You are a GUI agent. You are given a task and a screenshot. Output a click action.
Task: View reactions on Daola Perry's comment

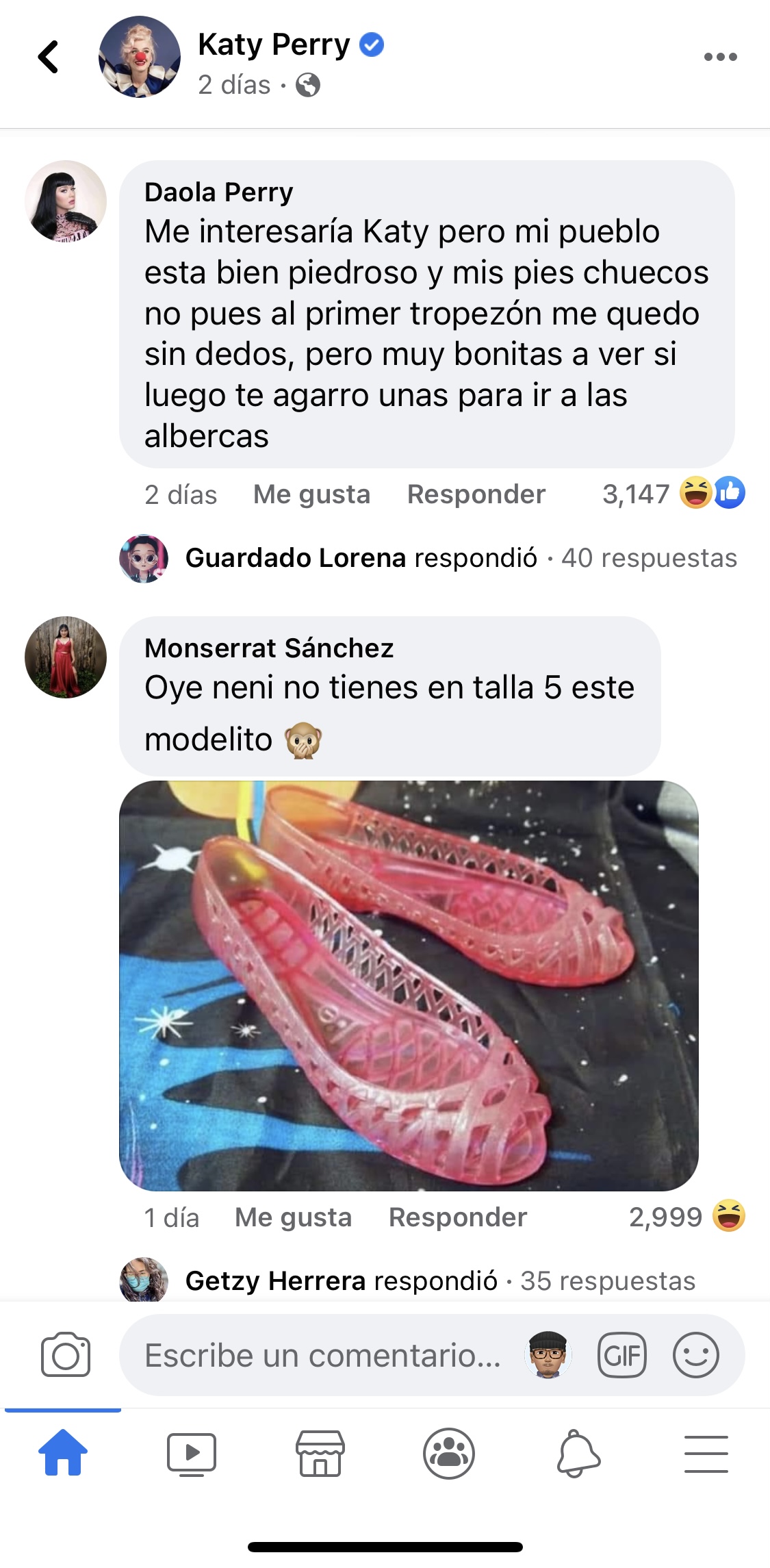(x=673, y=494)
